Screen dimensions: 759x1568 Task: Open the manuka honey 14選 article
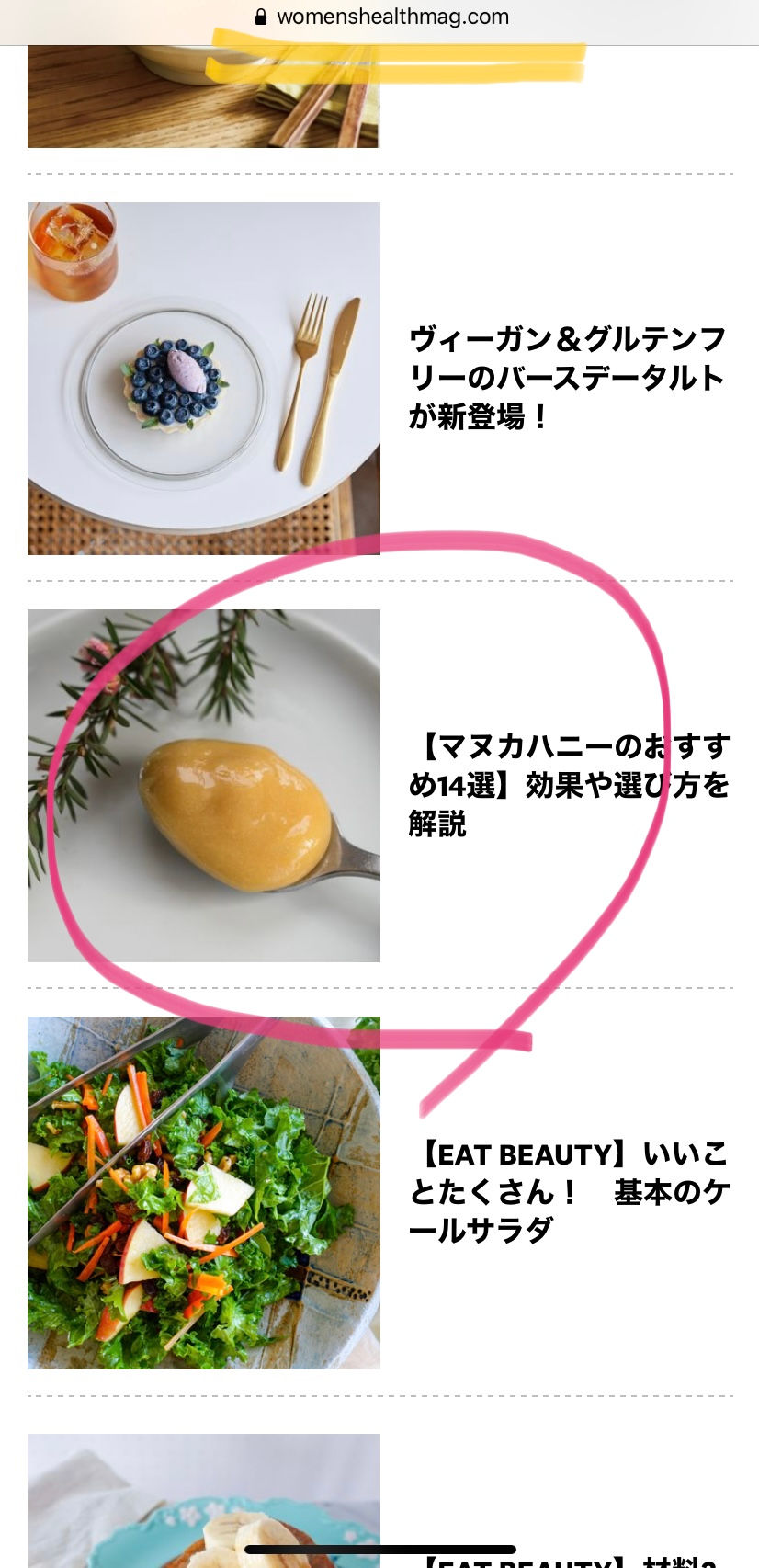pyautogui.click(x=568, y=785)
